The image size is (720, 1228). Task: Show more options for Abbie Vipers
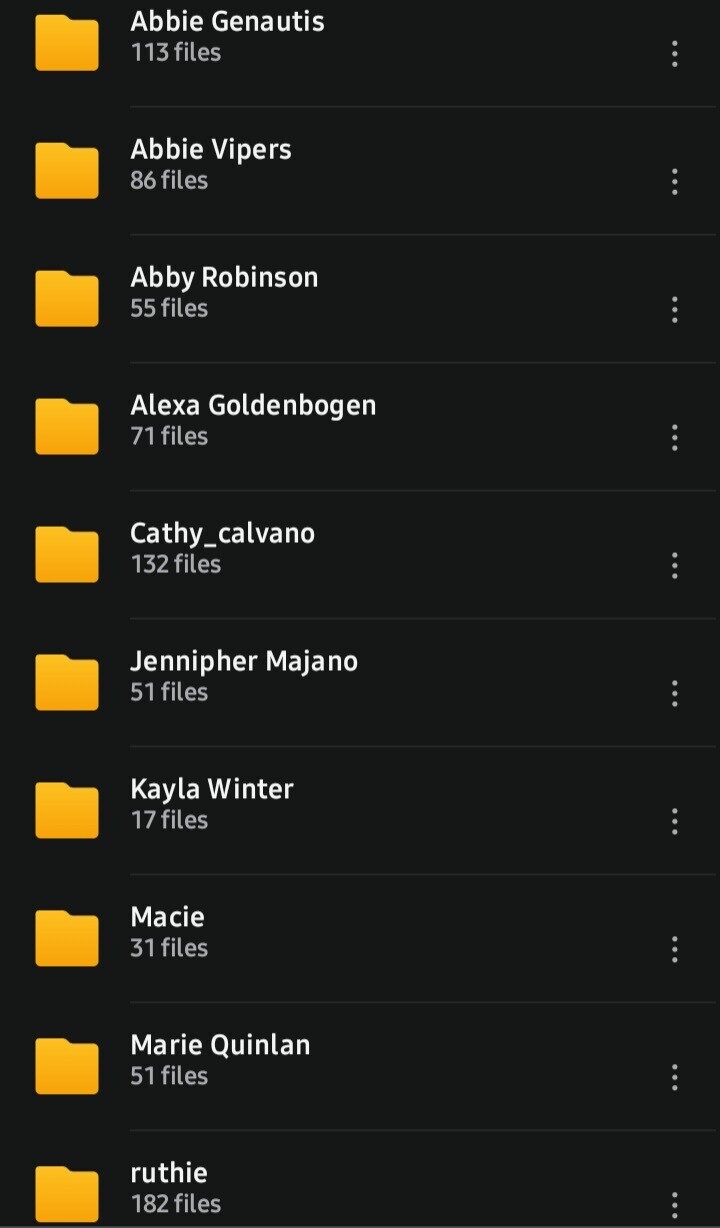click(x=675, y=182)
